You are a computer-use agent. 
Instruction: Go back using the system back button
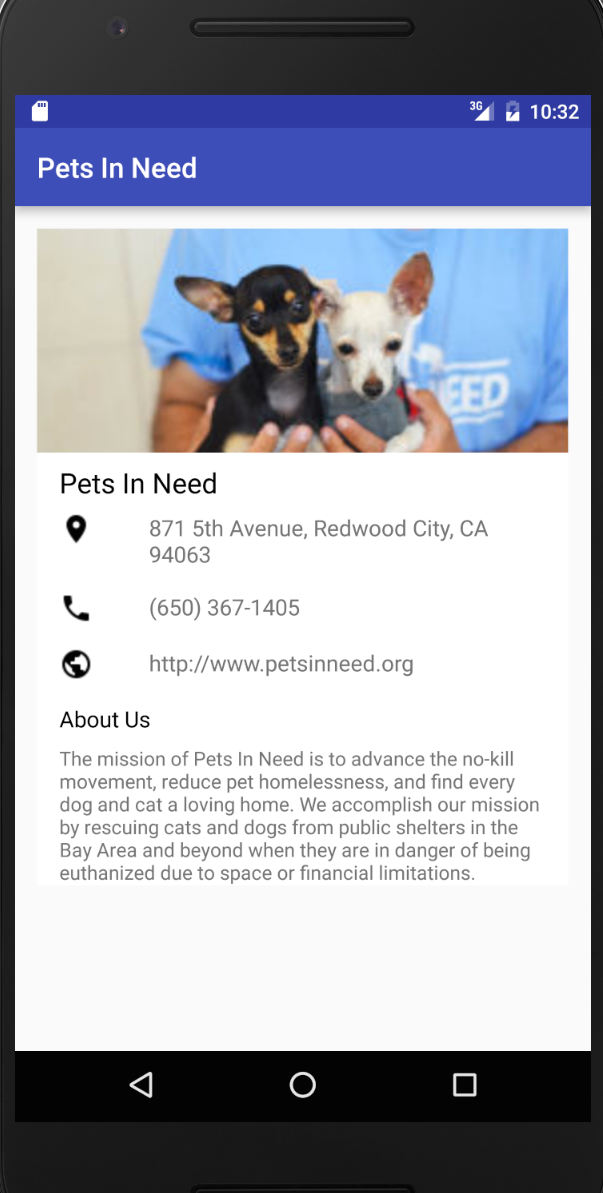point(141,1084)
